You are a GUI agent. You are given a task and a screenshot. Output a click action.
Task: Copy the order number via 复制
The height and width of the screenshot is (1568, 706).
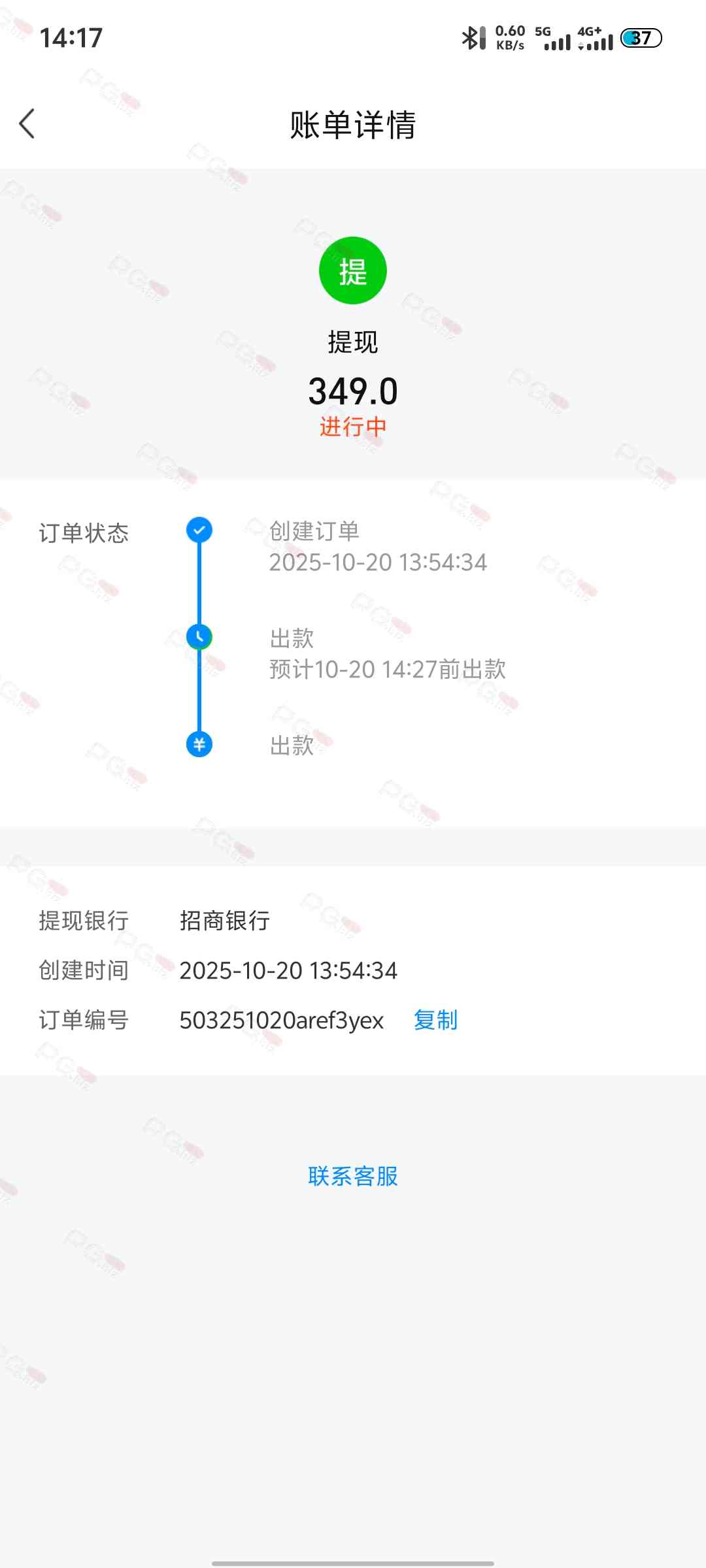435,1020
